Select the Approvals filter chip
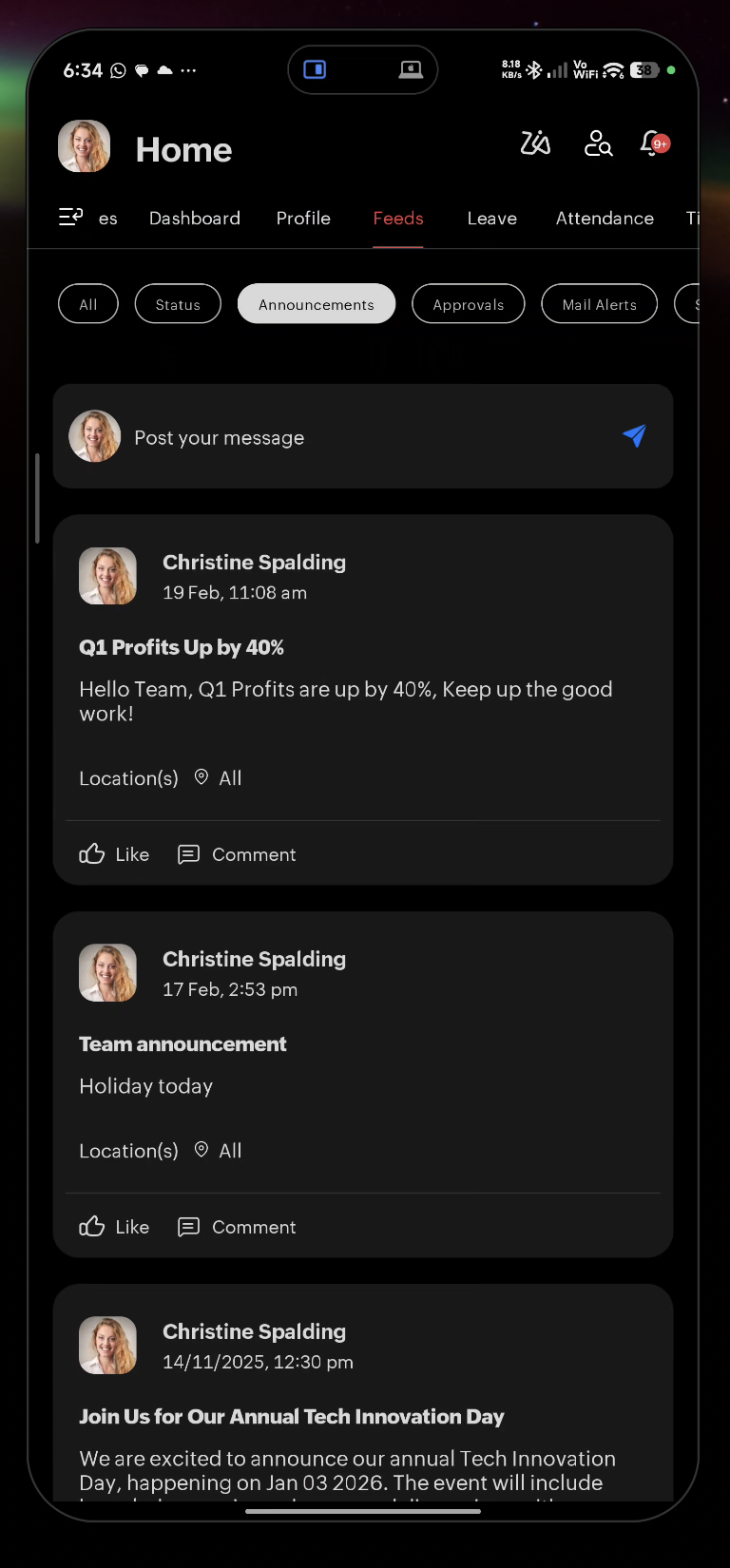The image size is (730, 1568). [x=468, y=304]
